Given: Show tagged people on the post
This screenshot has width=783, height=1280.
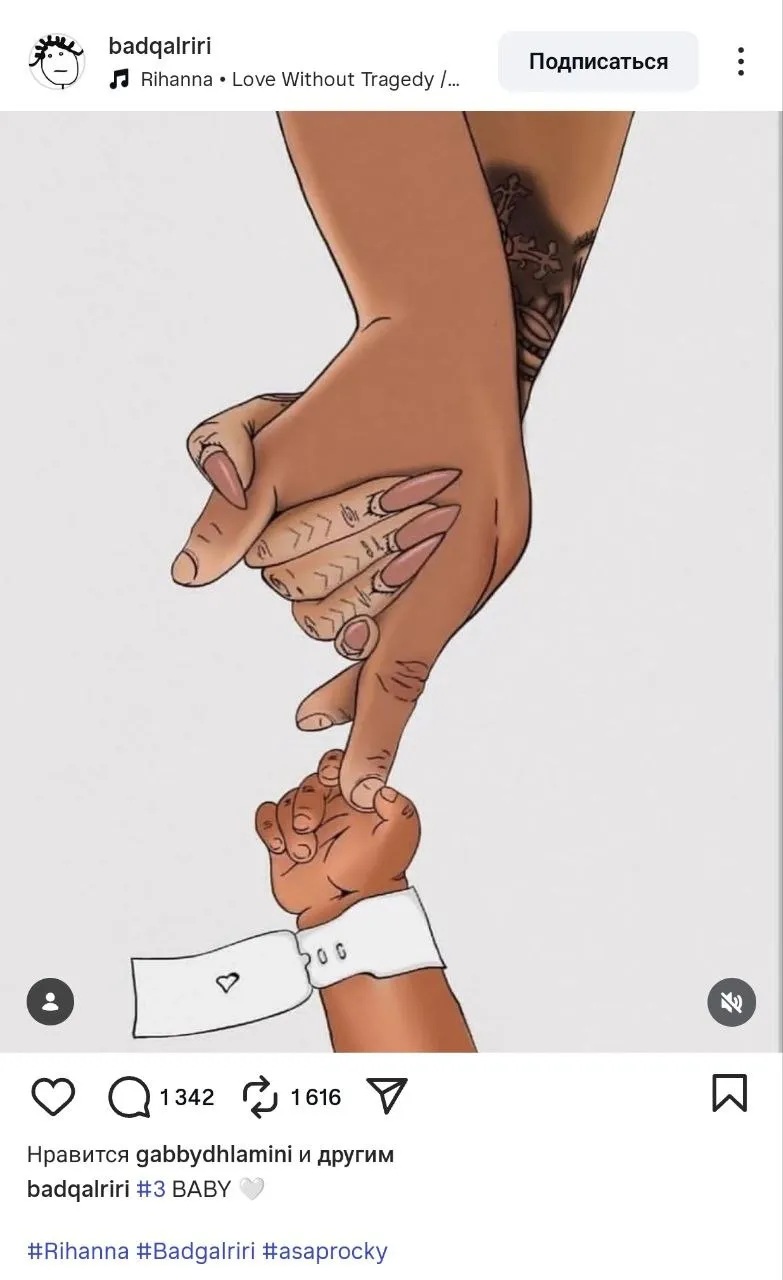Looking at the screenshot, I should coord(51,1001).
